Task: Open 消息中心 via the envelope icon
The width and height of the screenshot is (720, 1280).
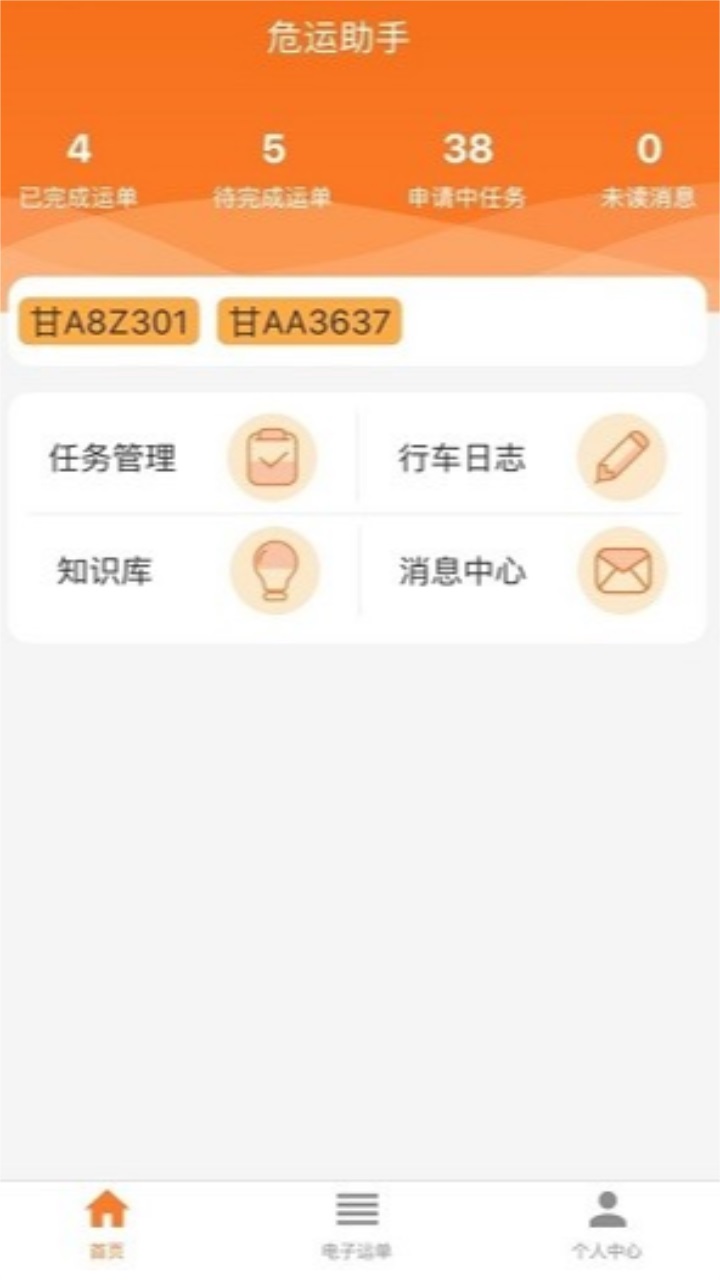Action: [621, 570]
